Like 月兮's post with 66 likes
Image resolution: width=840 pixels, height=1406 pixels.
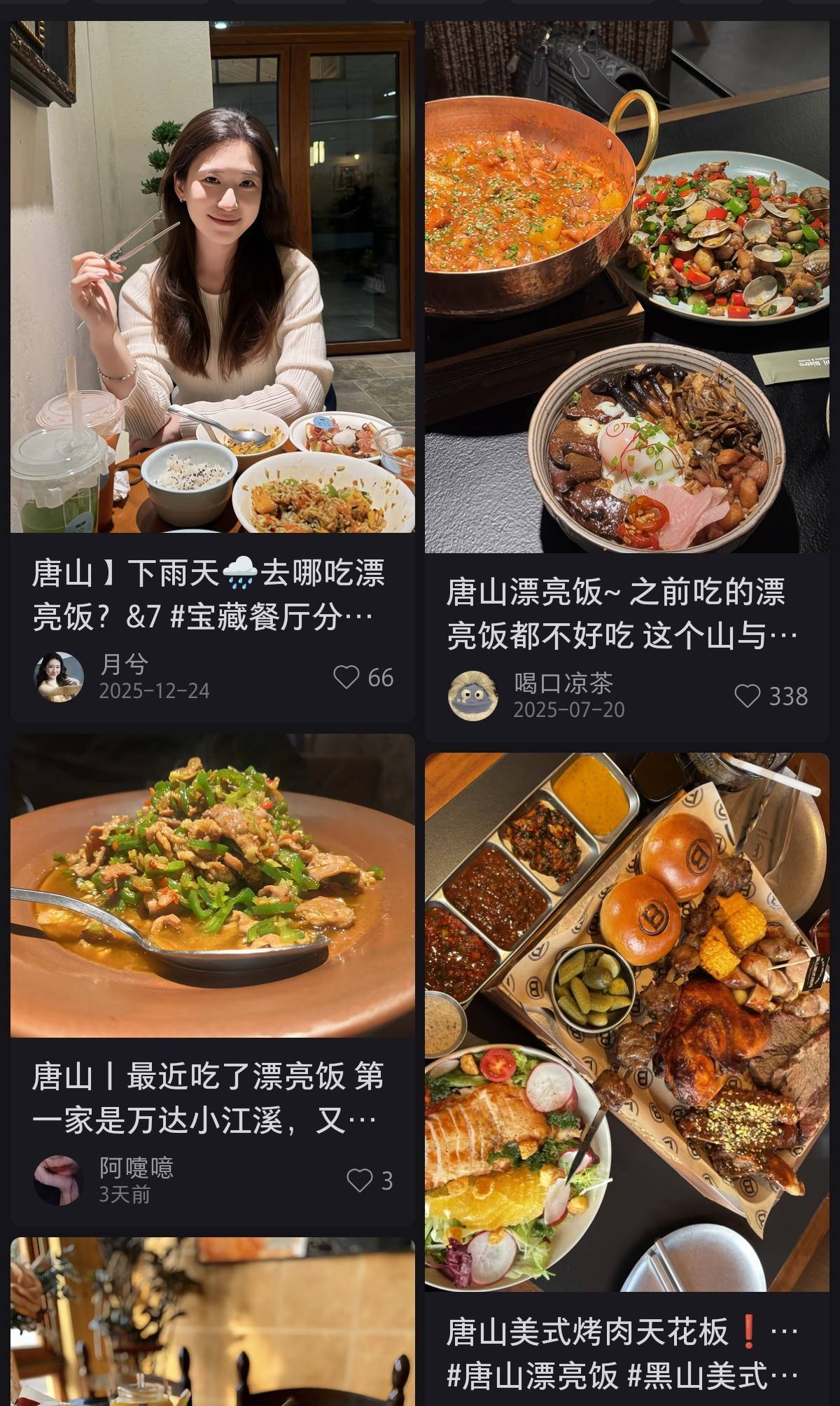point(346,677)
